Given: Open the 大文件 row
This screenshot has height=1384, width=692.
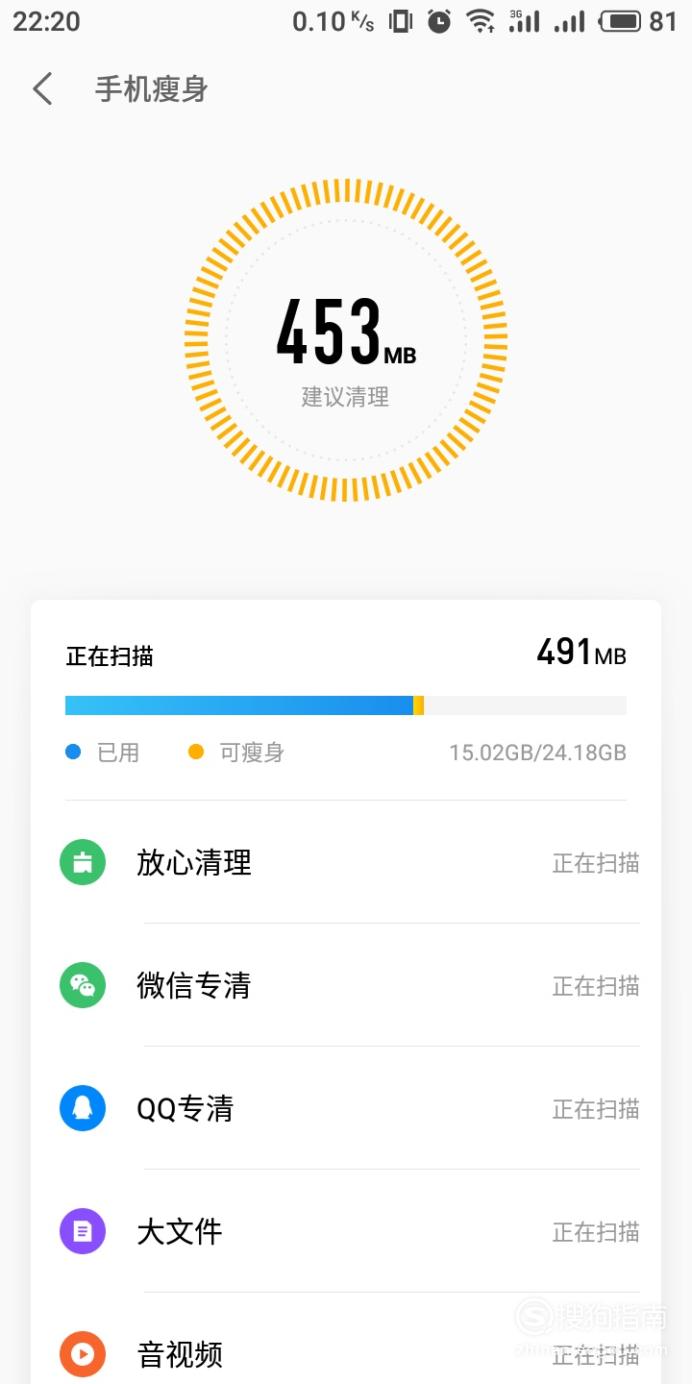Looking at the screenshot, I should tap(346, 1231).
